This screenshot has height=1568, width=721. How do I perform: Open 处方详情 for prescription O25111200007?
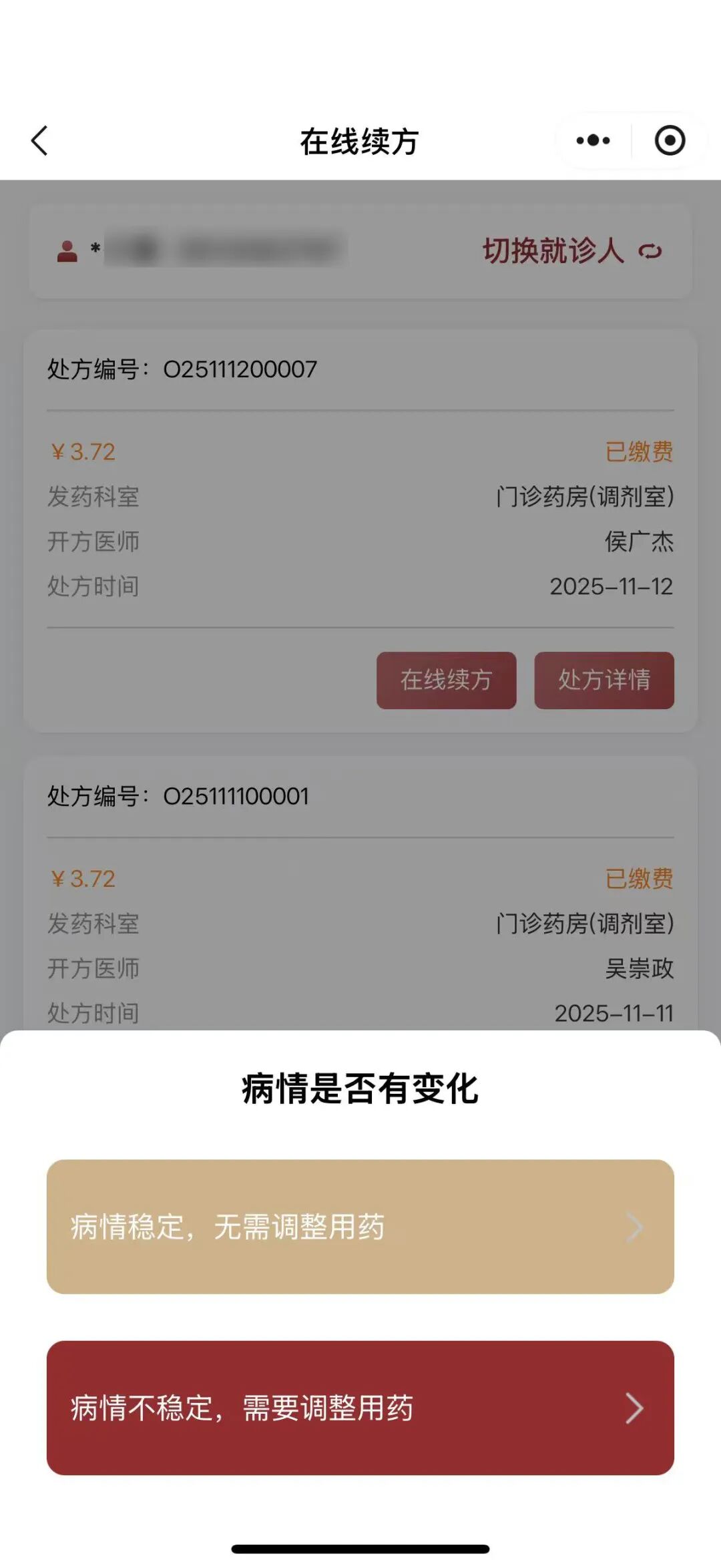pos(604,680)
